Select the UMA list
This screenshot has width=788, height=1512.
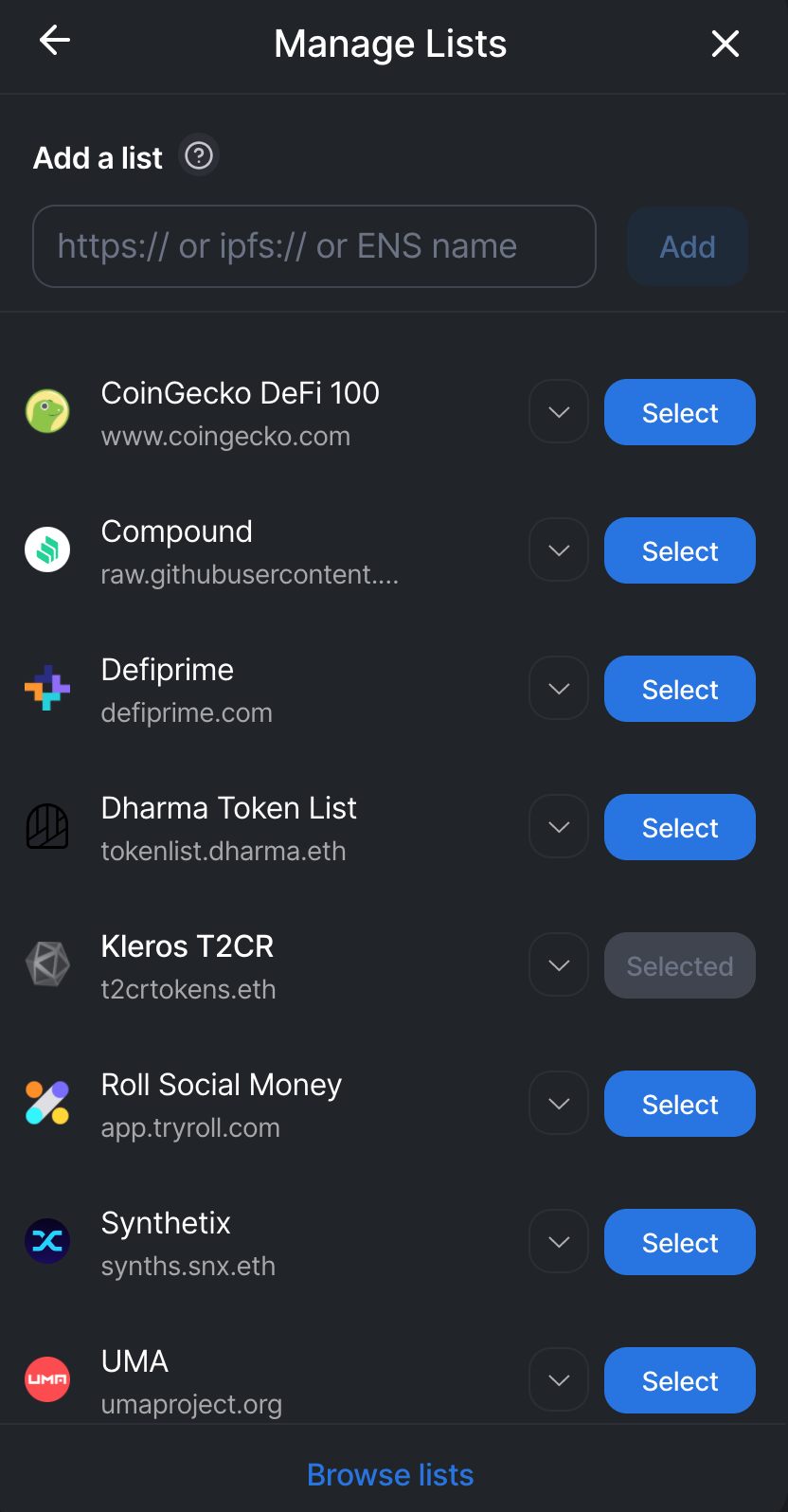[679, 1381]
